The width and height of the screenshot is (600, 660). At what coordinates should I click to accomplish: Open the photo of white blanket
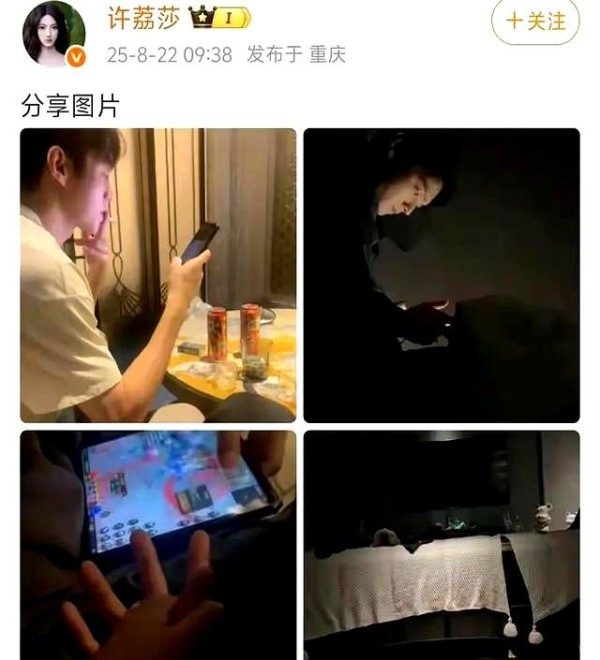point(441,545)
